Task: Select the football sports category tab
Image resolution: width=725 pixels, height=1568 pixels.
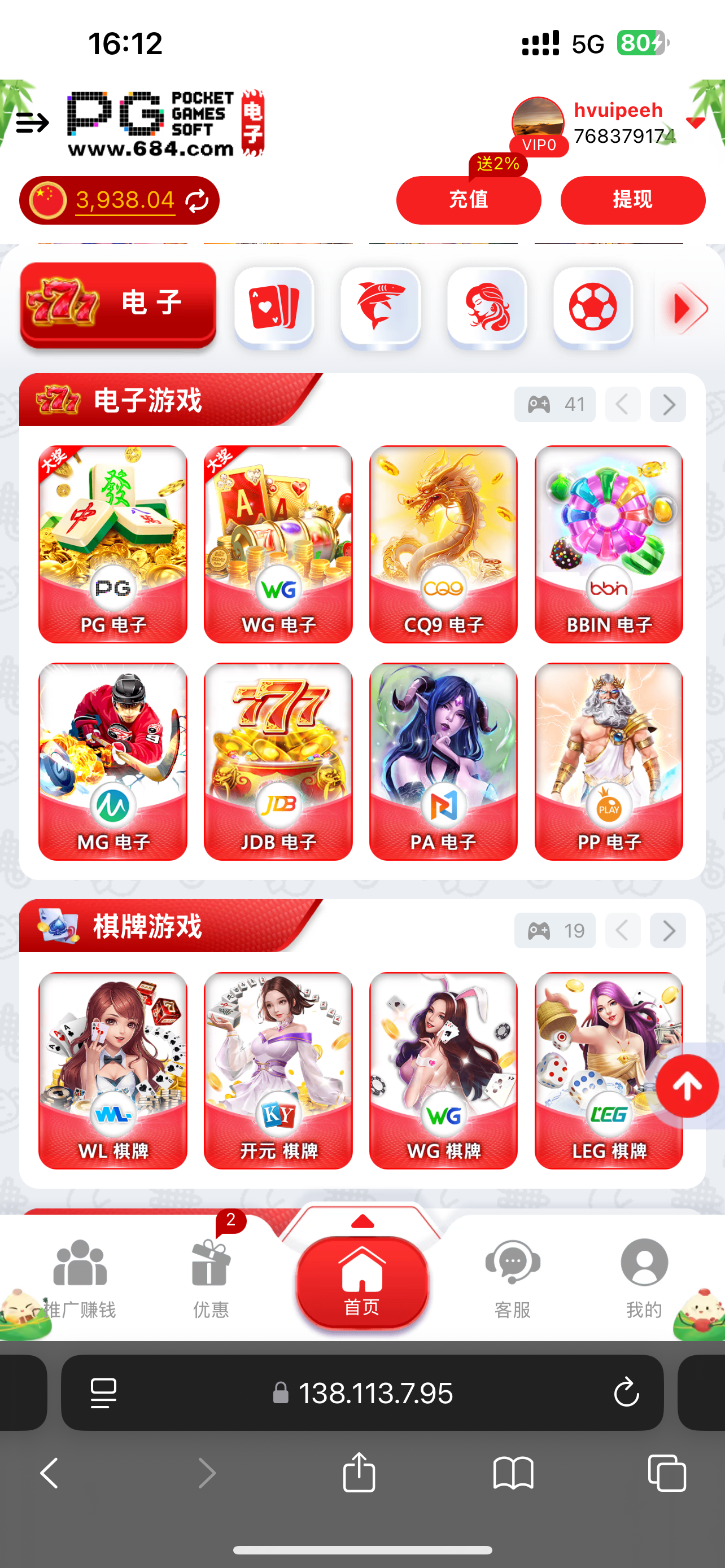Action: pos(593,307)
